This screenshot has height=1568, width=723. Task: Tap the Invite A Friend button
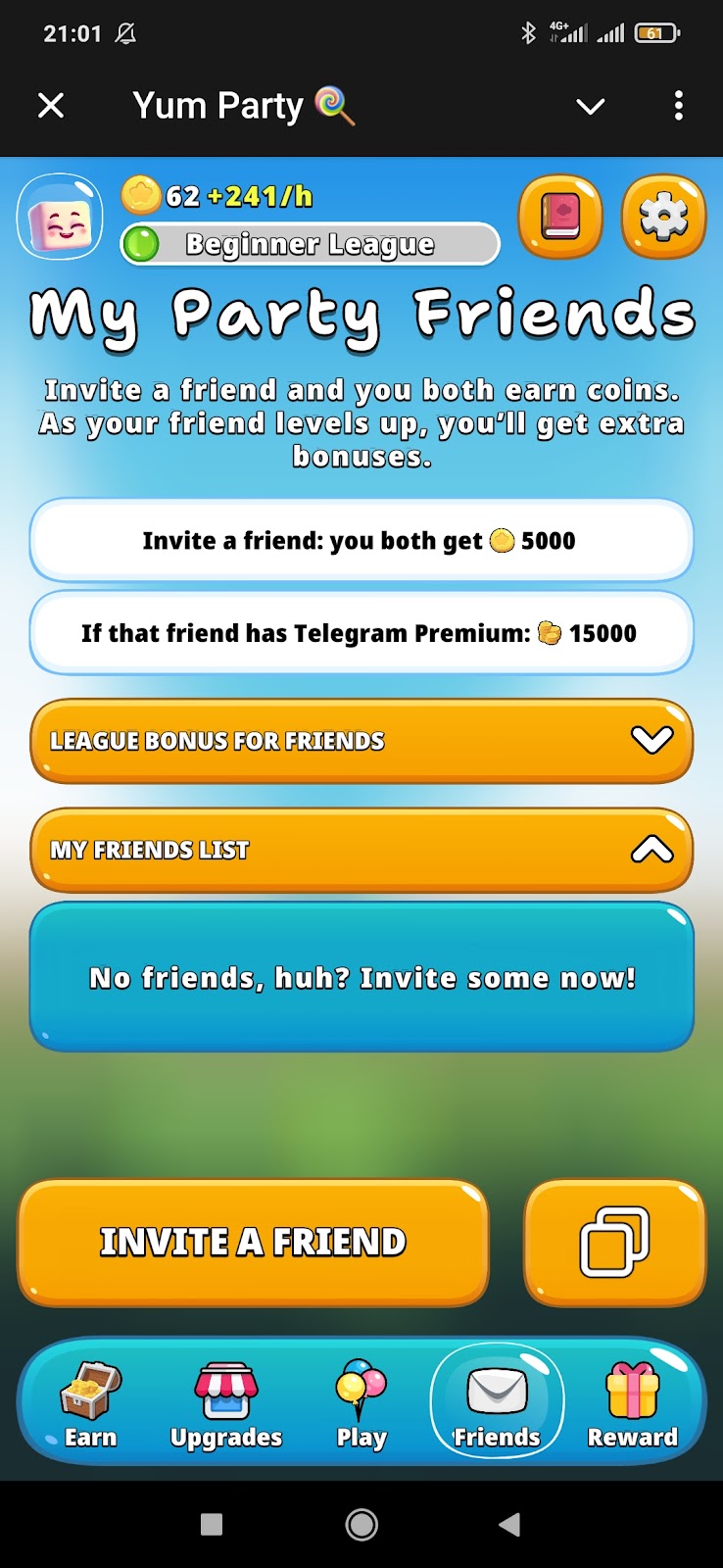click(x=253, y=1242)
